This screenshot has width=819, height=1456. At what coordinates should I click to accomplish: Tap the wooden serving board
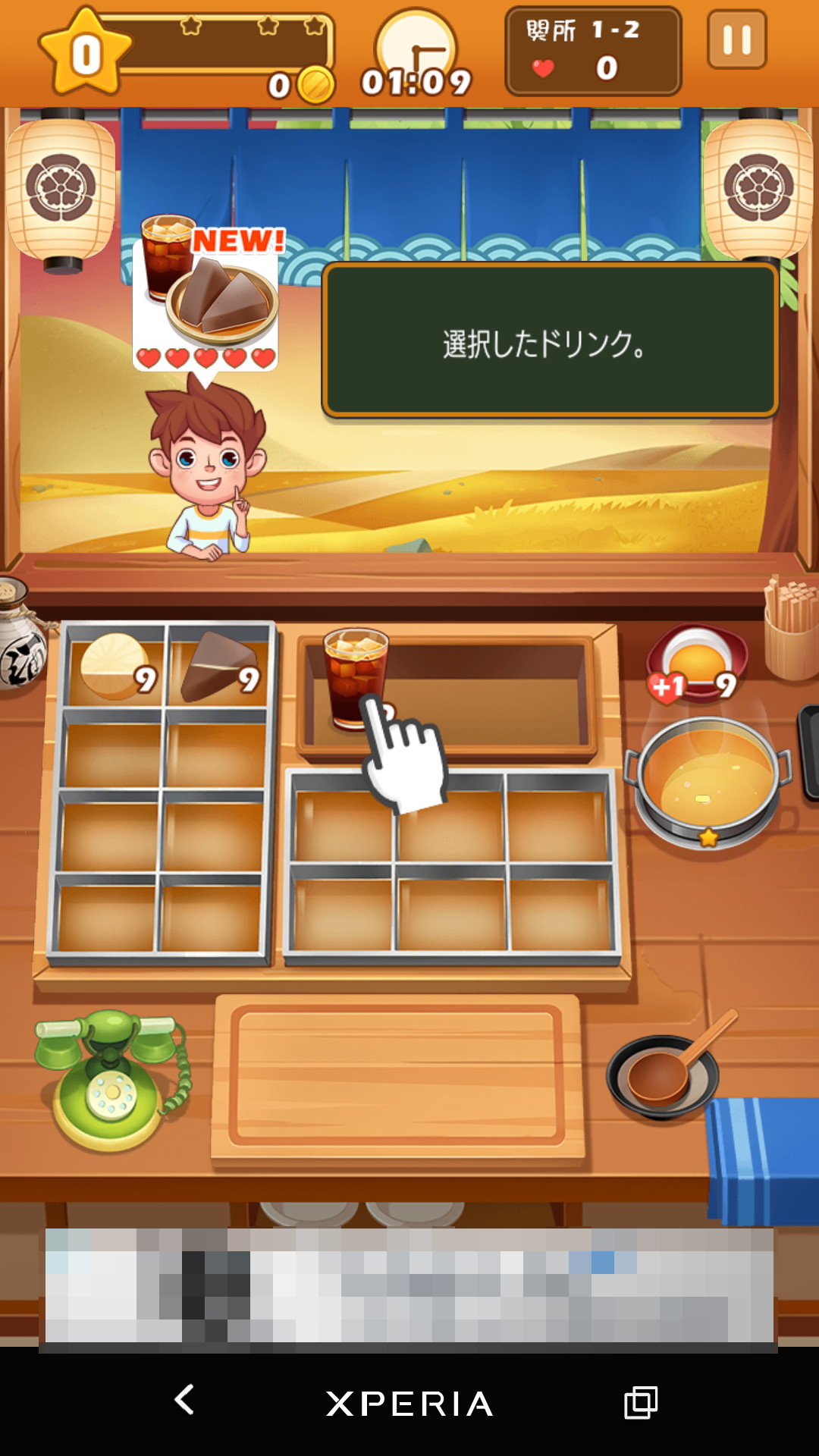(397, 1075)
